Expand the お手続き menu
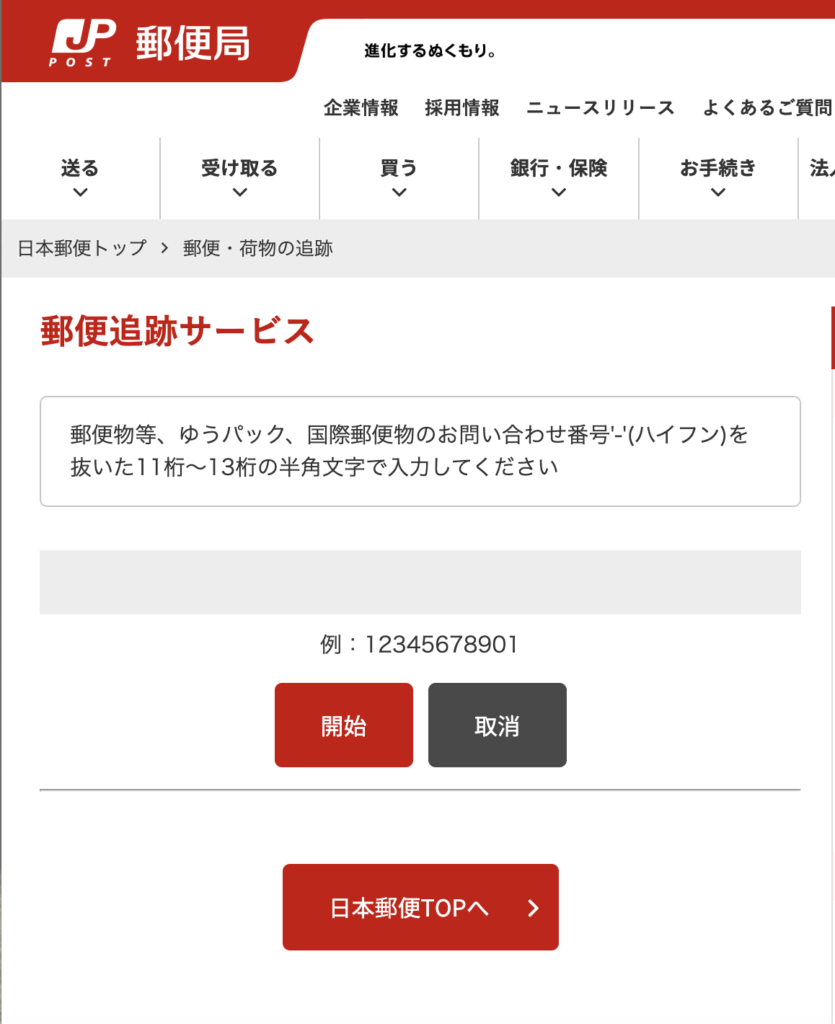Screen dimensions: 835x1024 (x=718, y=179)
